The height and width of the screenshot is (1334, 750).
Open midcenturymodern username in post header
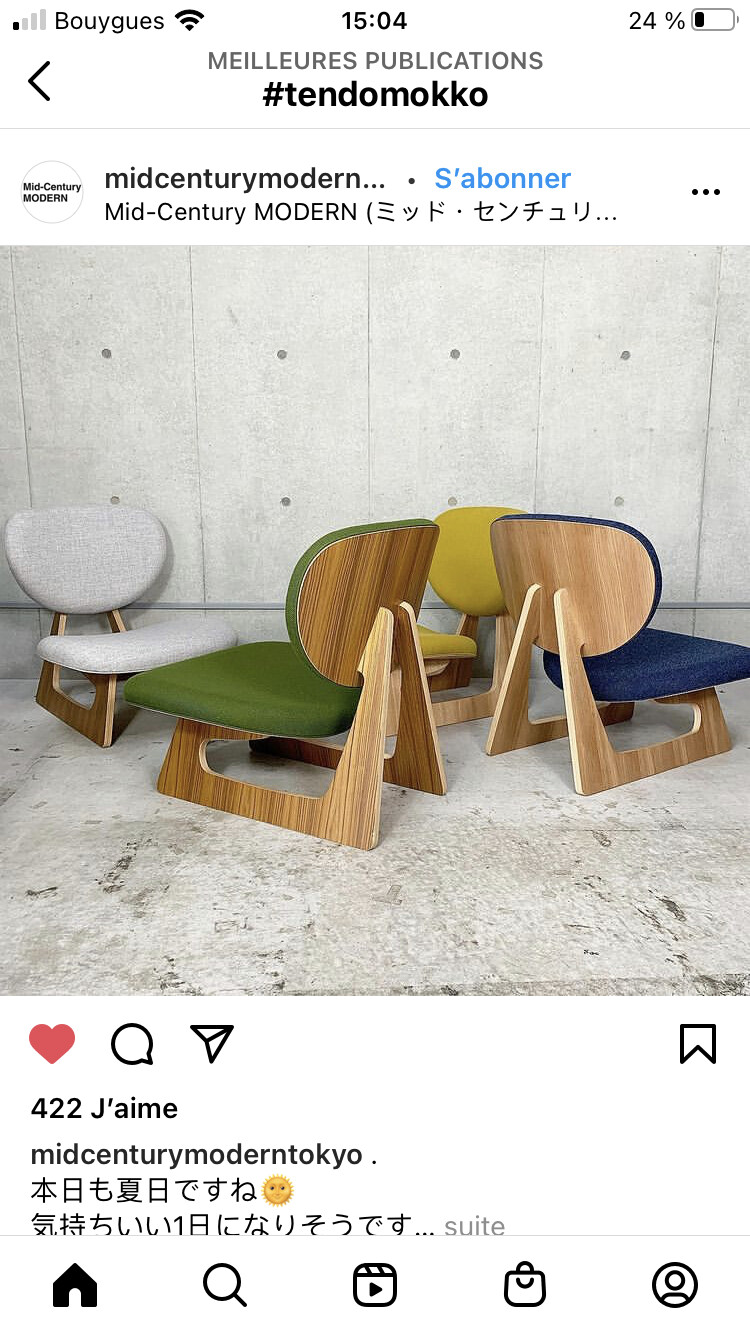(244, 179)
